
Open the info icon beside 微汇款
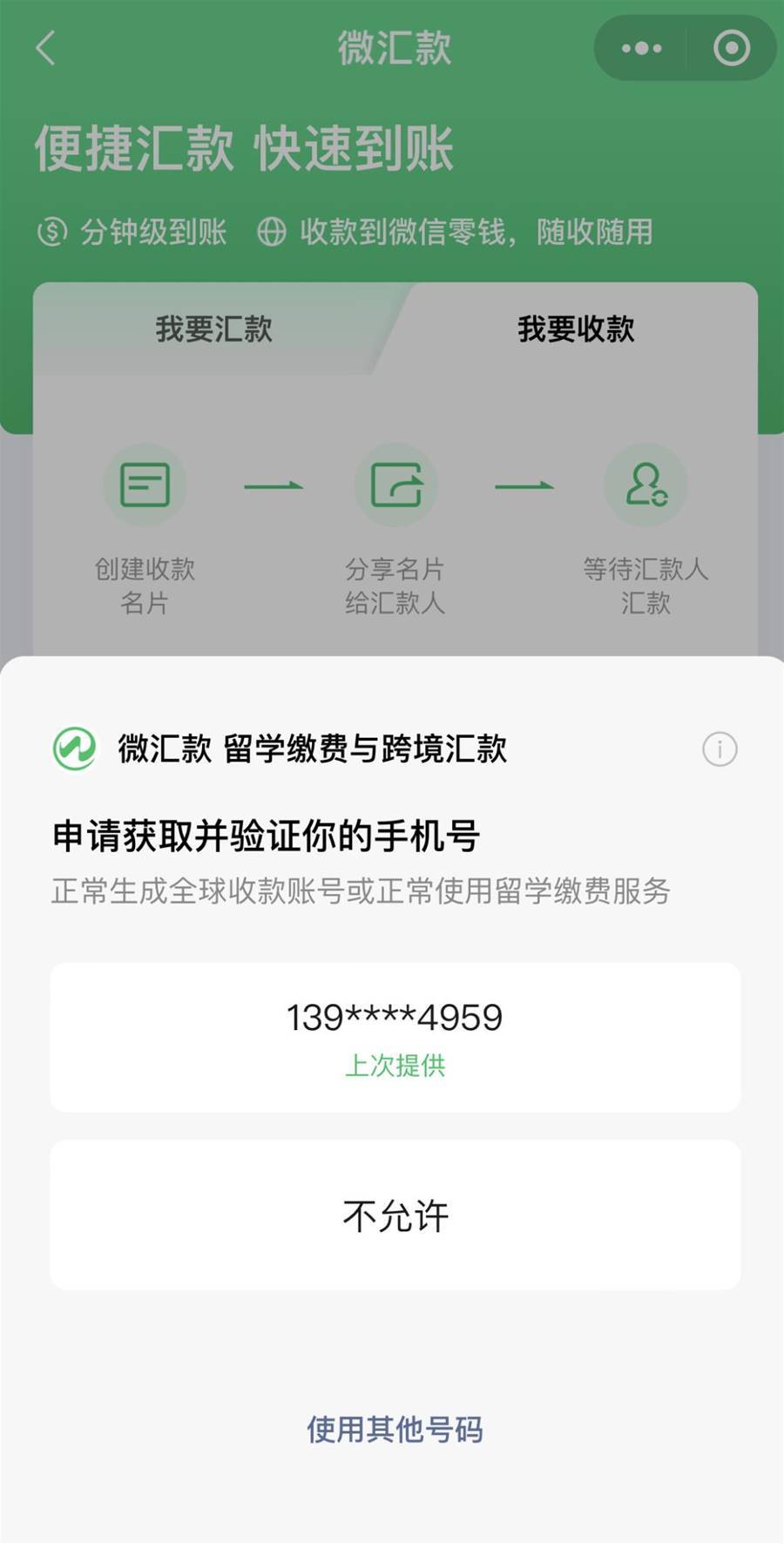click(720, 748)
